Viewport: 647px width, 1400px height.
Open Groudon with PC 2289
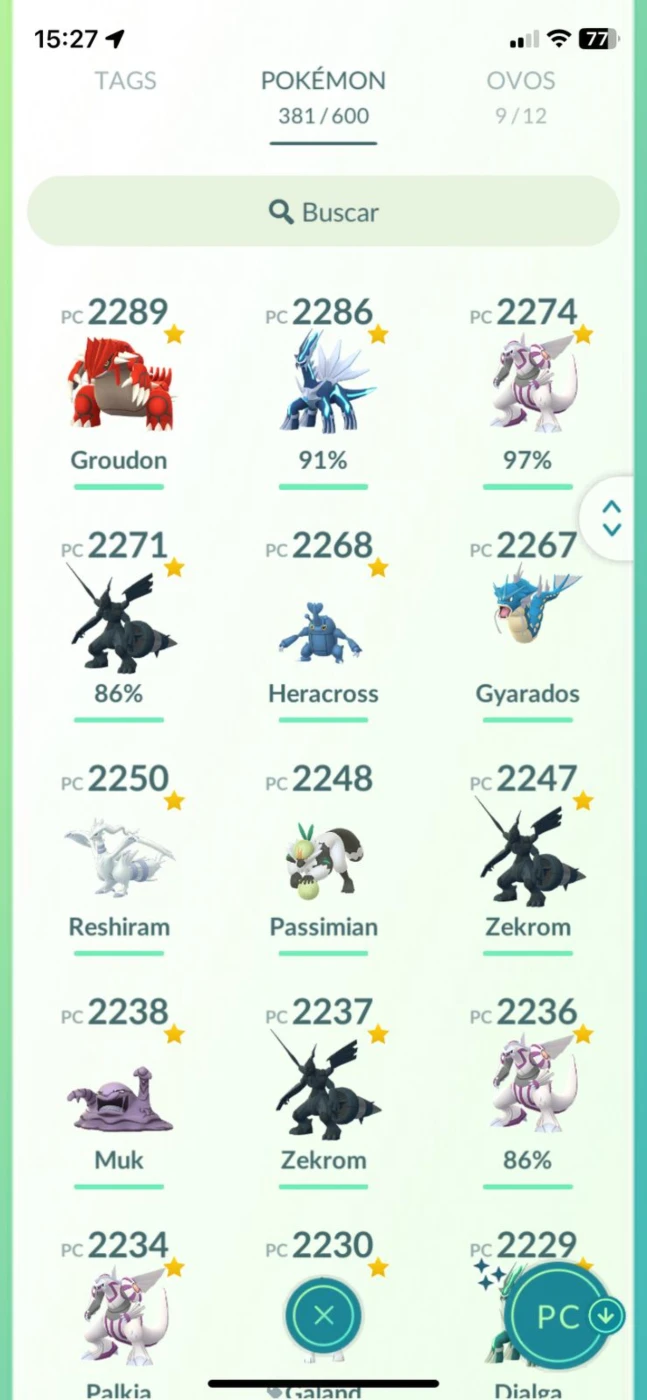[x=119, y=392]
